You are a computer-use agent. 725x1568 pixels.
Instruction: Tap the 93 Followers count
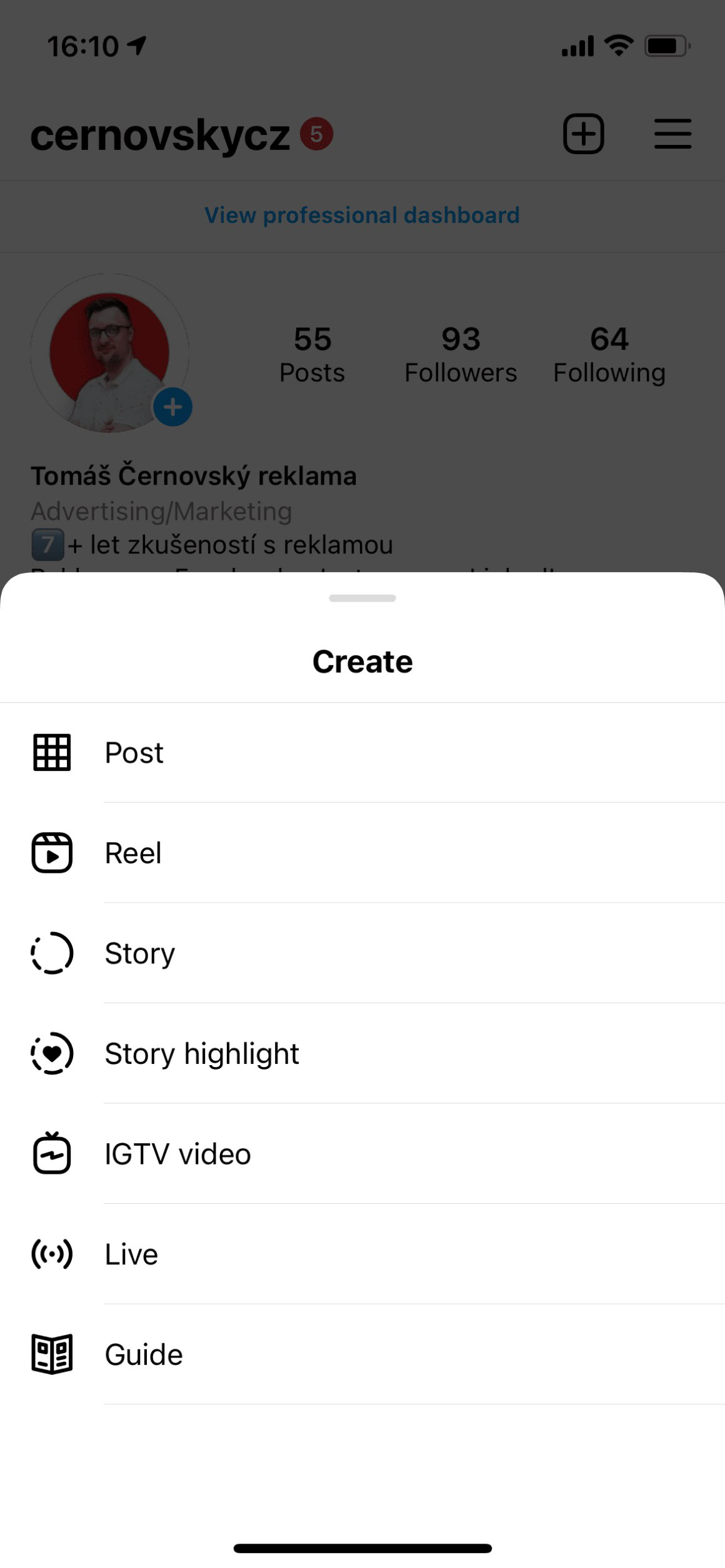click(461, 353)
